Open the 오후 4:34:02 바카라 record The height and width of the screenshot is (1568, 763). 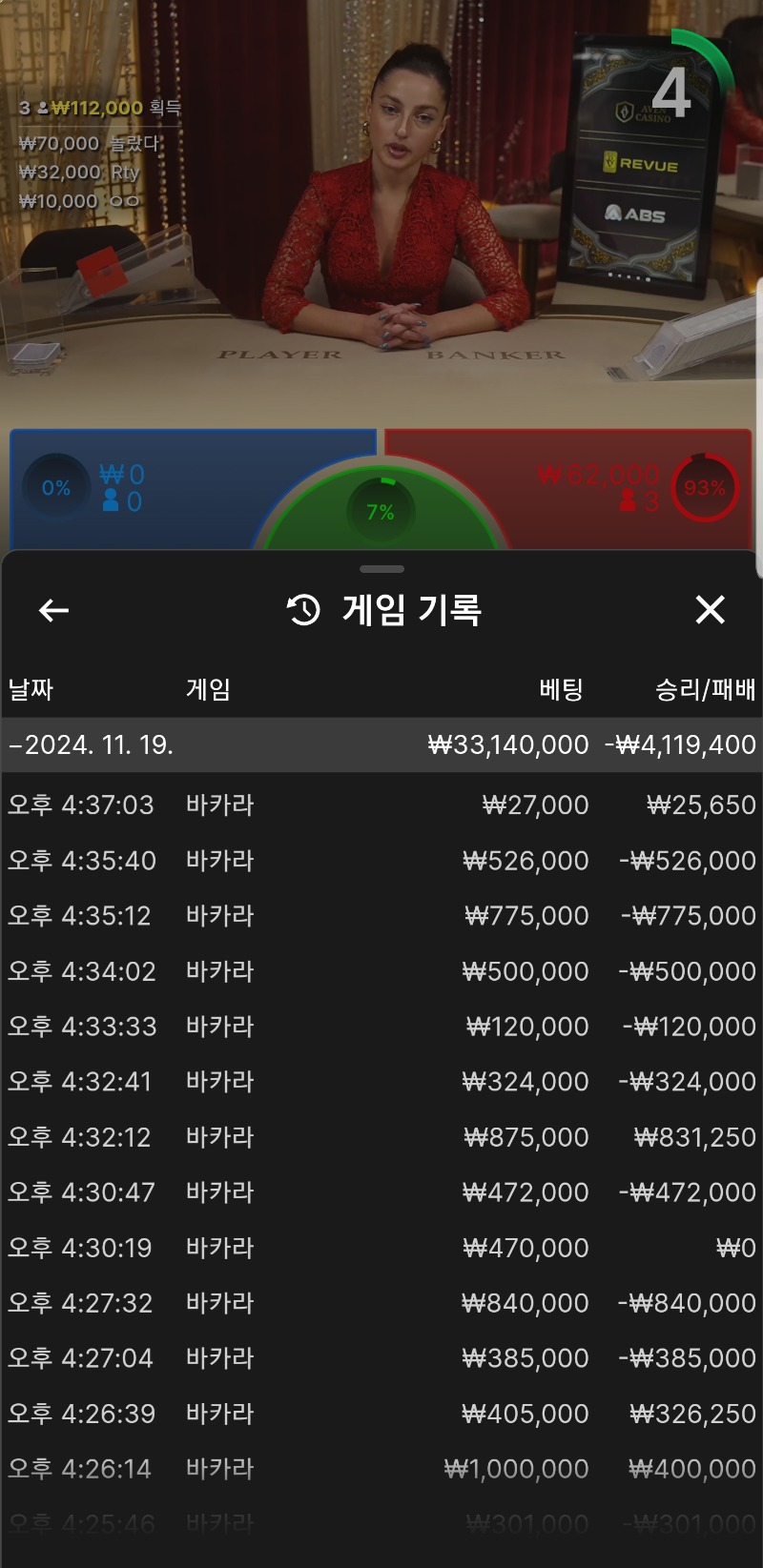tap(381, 970)
